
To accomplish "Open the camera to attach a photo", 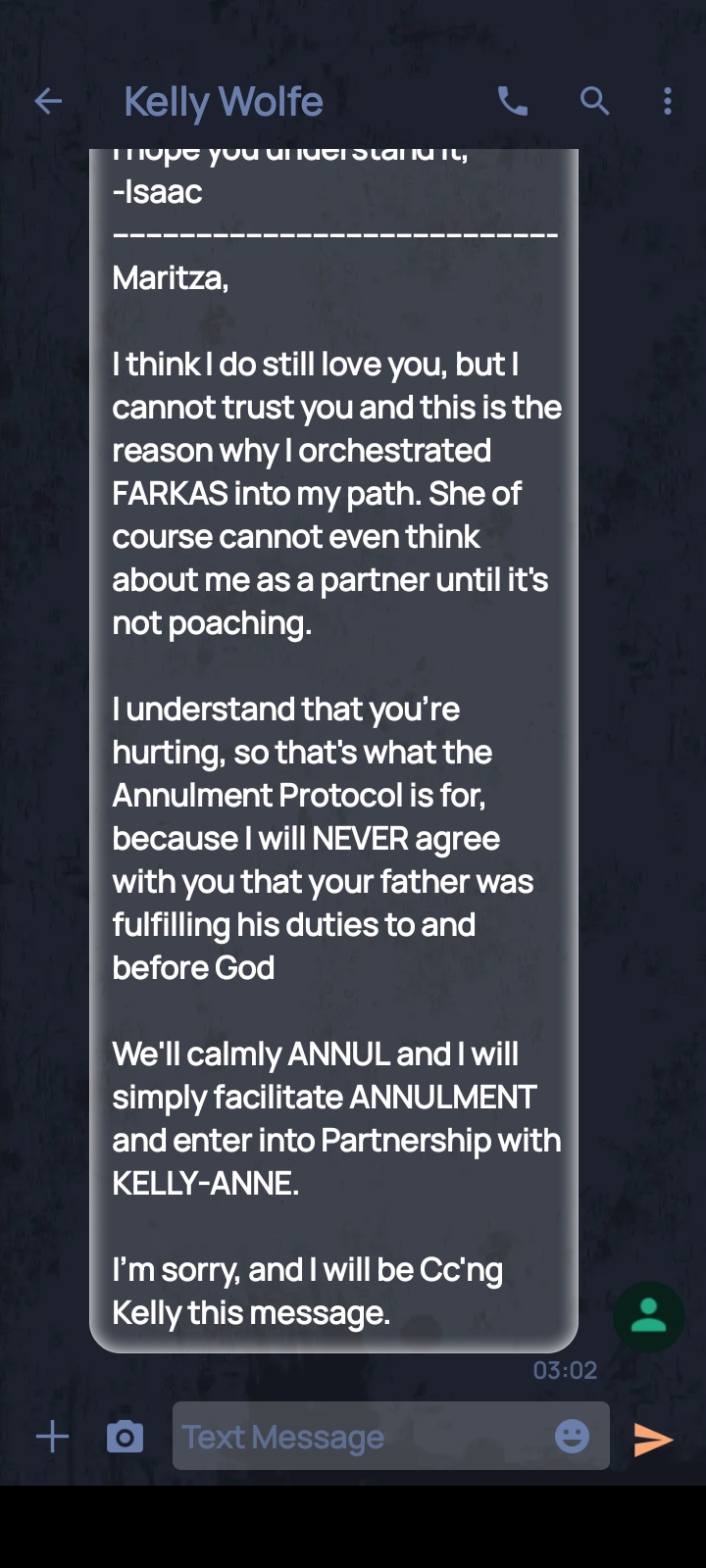I will click(125, 1438).
